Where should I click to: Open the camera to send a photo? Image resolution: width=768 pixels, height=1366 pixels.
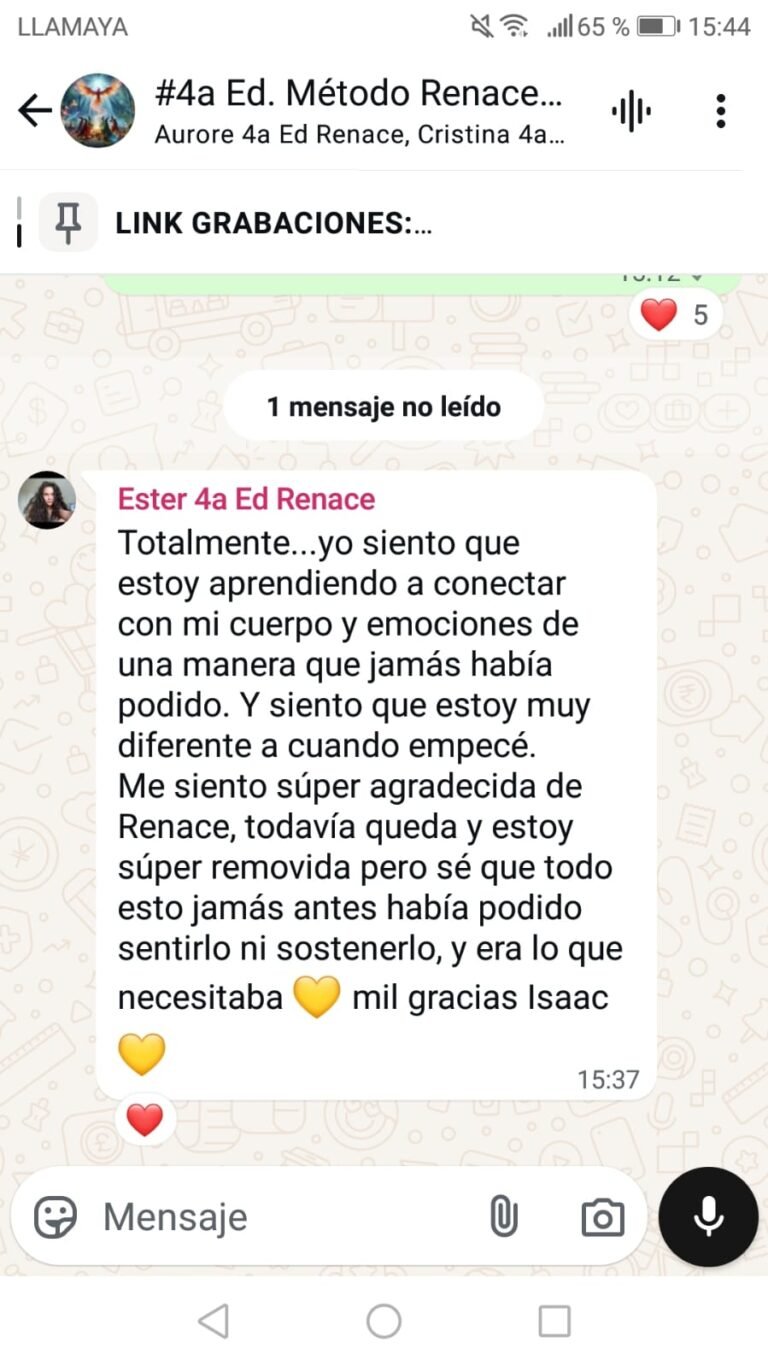(x=603, y=1217)
